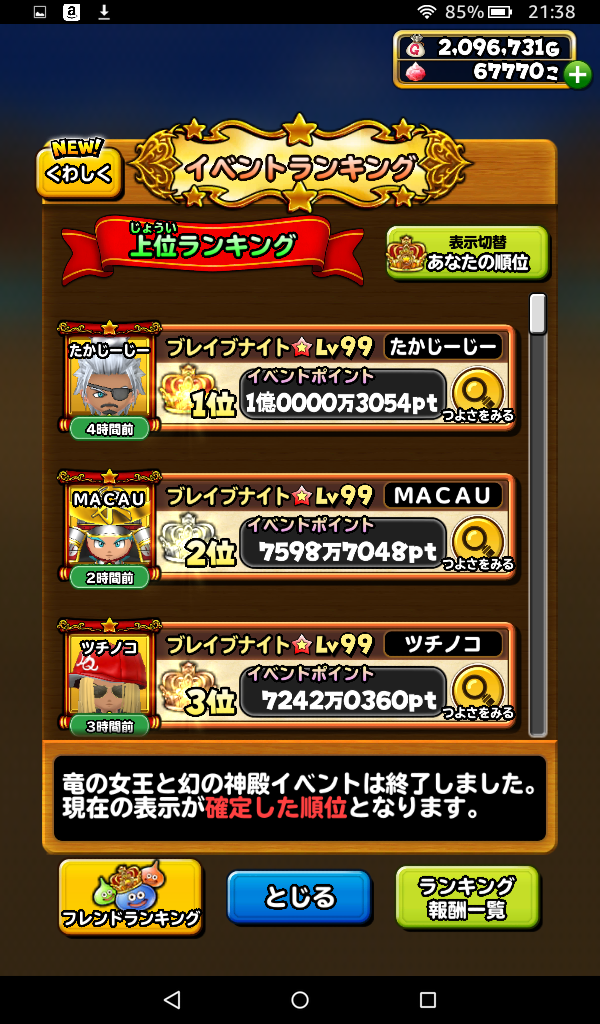View strength of ツチノコ
Screen dimensions: 600x1024
point(482,691)
